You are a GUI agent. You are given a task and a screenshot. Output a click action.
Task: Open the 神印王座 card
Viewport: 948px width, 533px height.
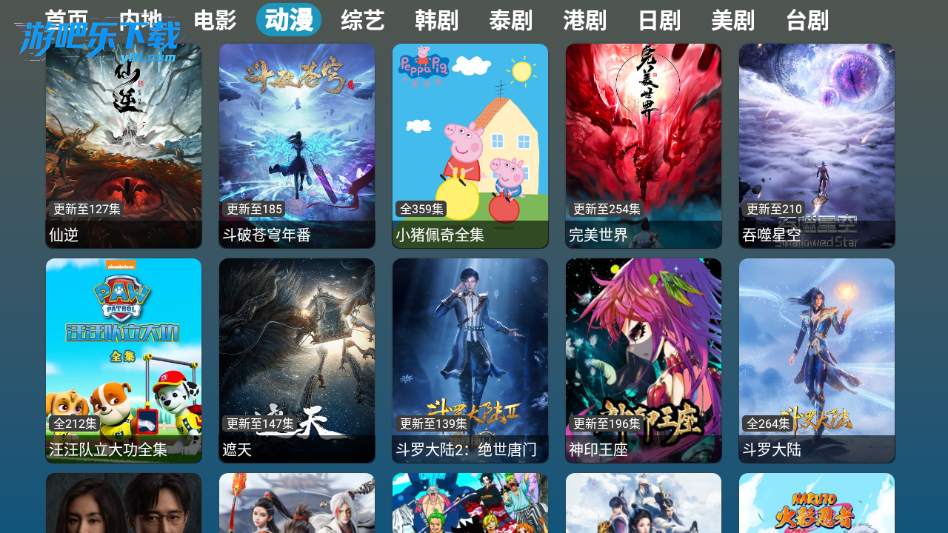643,360
